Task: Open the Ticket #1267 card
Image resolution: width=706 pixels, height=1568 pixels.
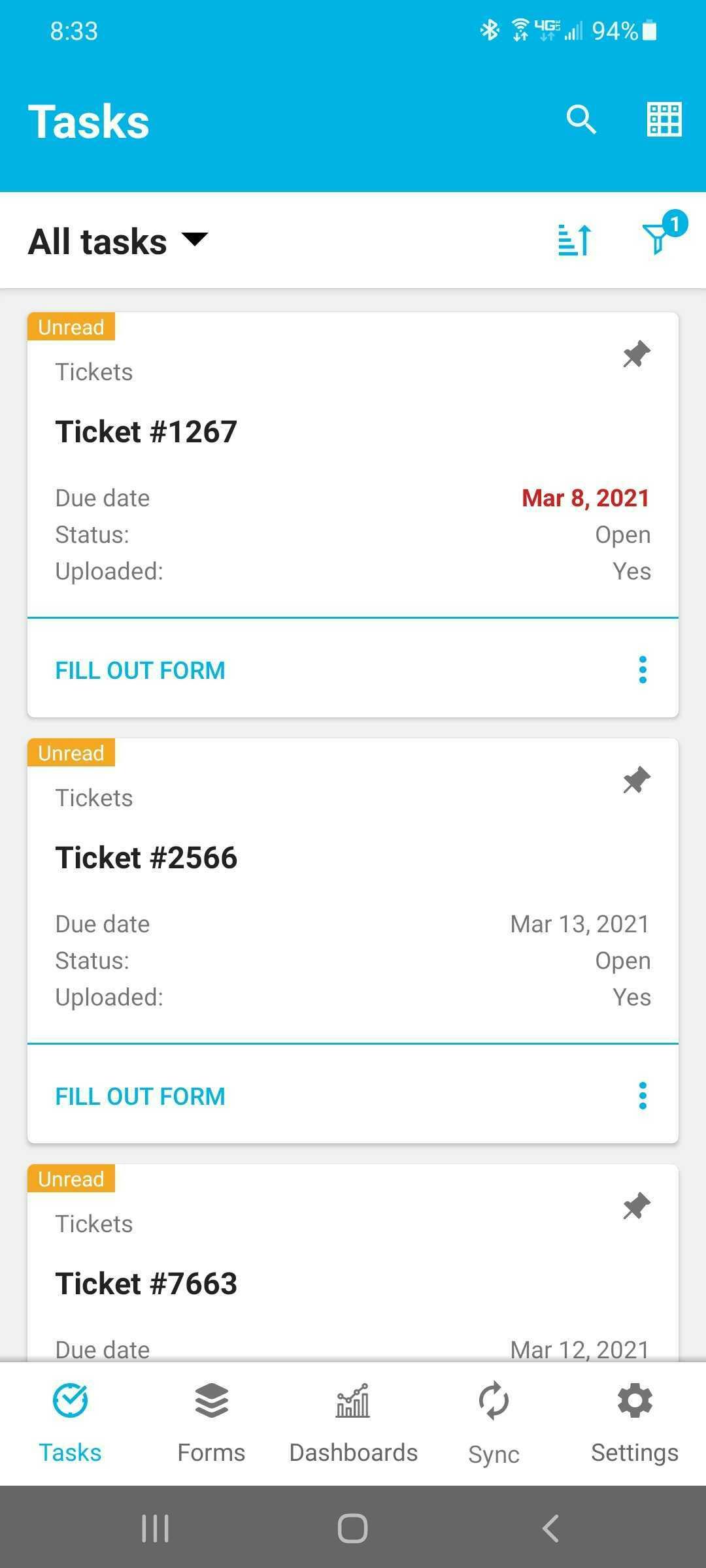Action: click(x=146, y=432)
